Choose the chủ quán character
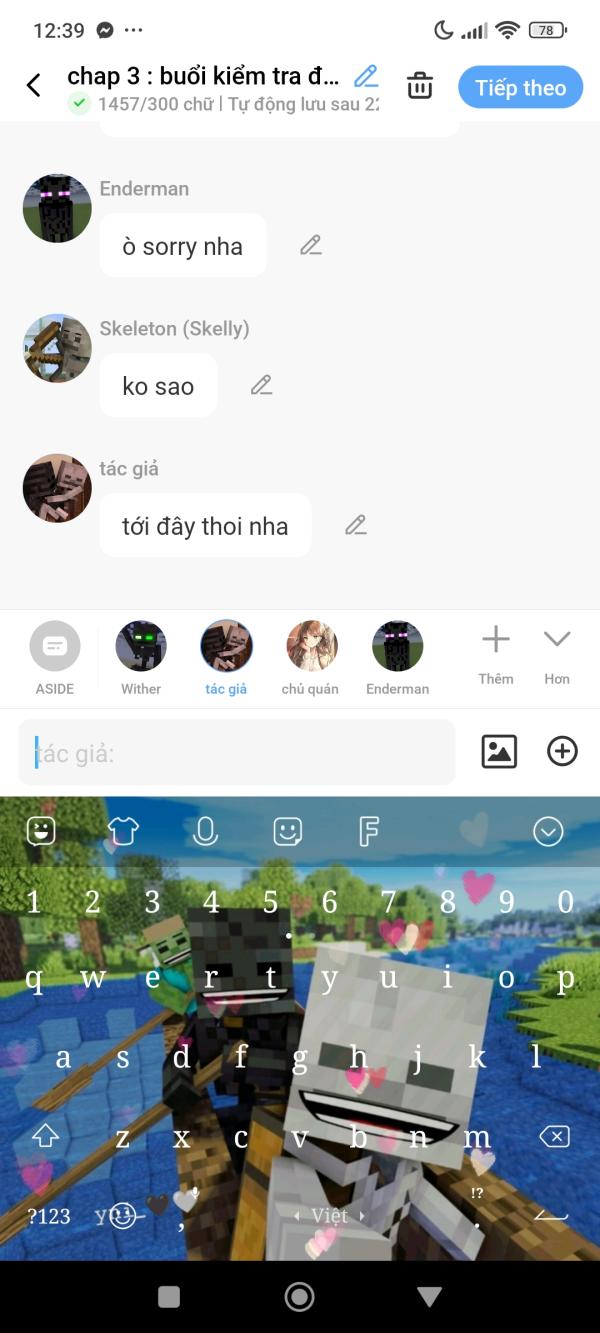600x1333 pixels. point(311,657)
